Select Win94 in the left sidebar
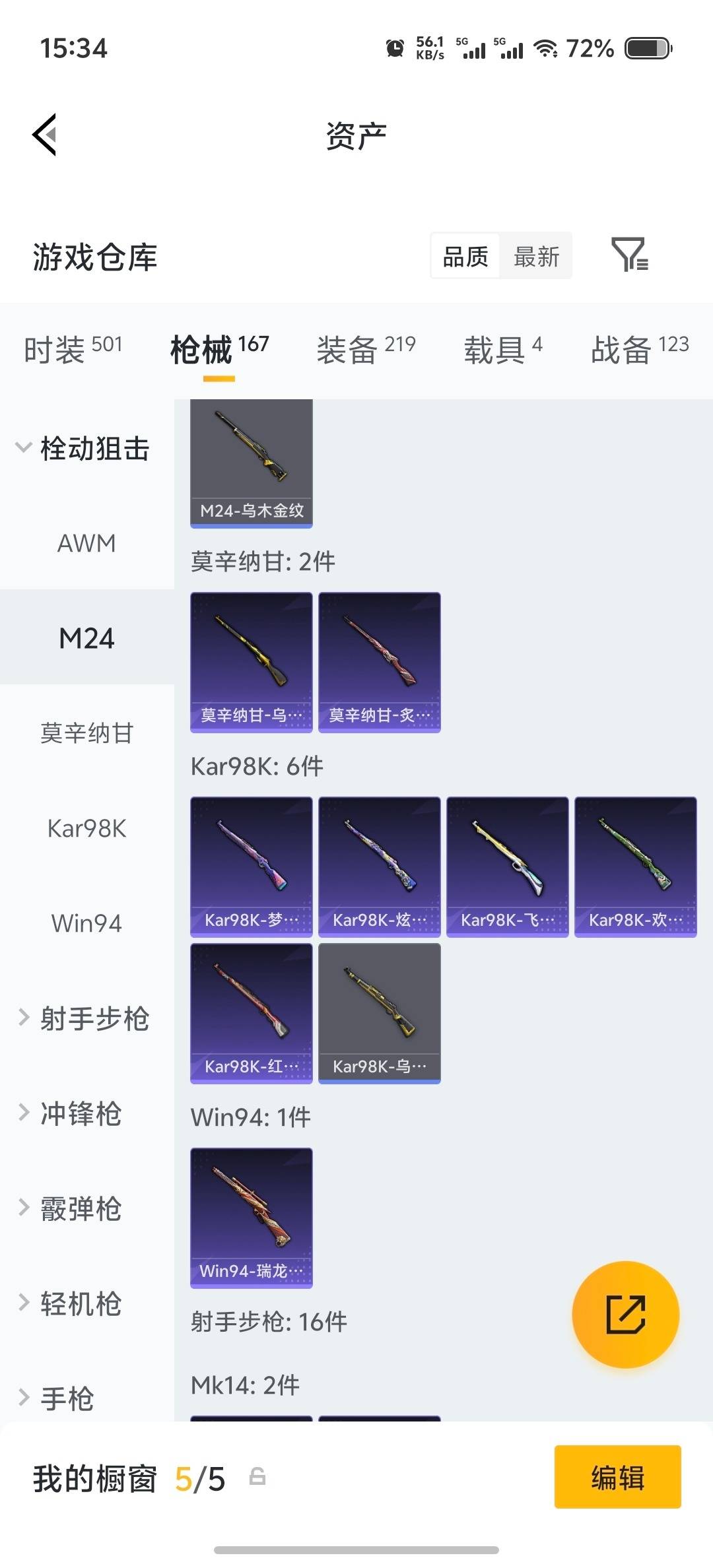 [85, 923]
